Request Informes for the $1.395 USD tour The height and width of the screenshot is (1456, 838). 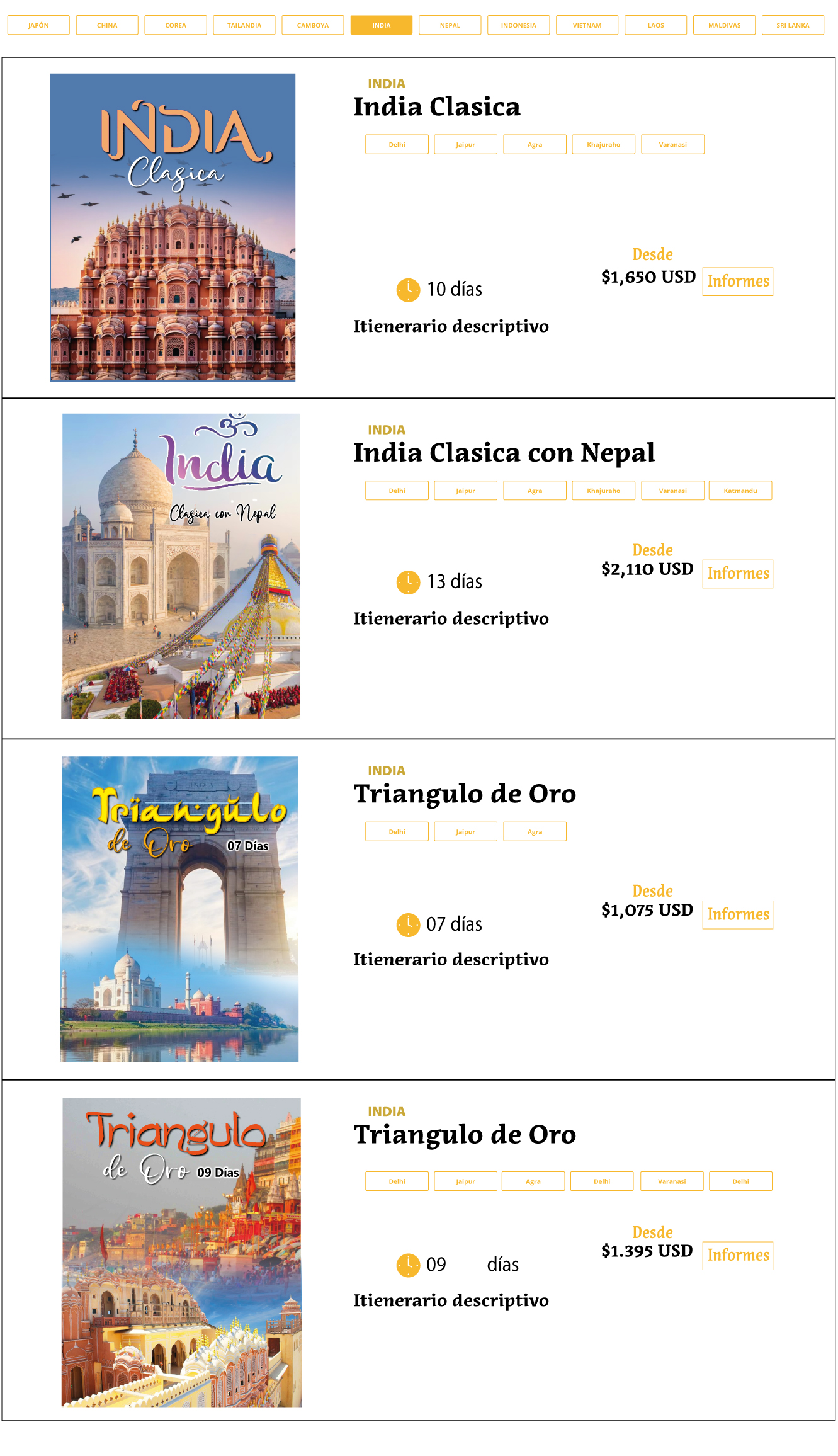738,1255
